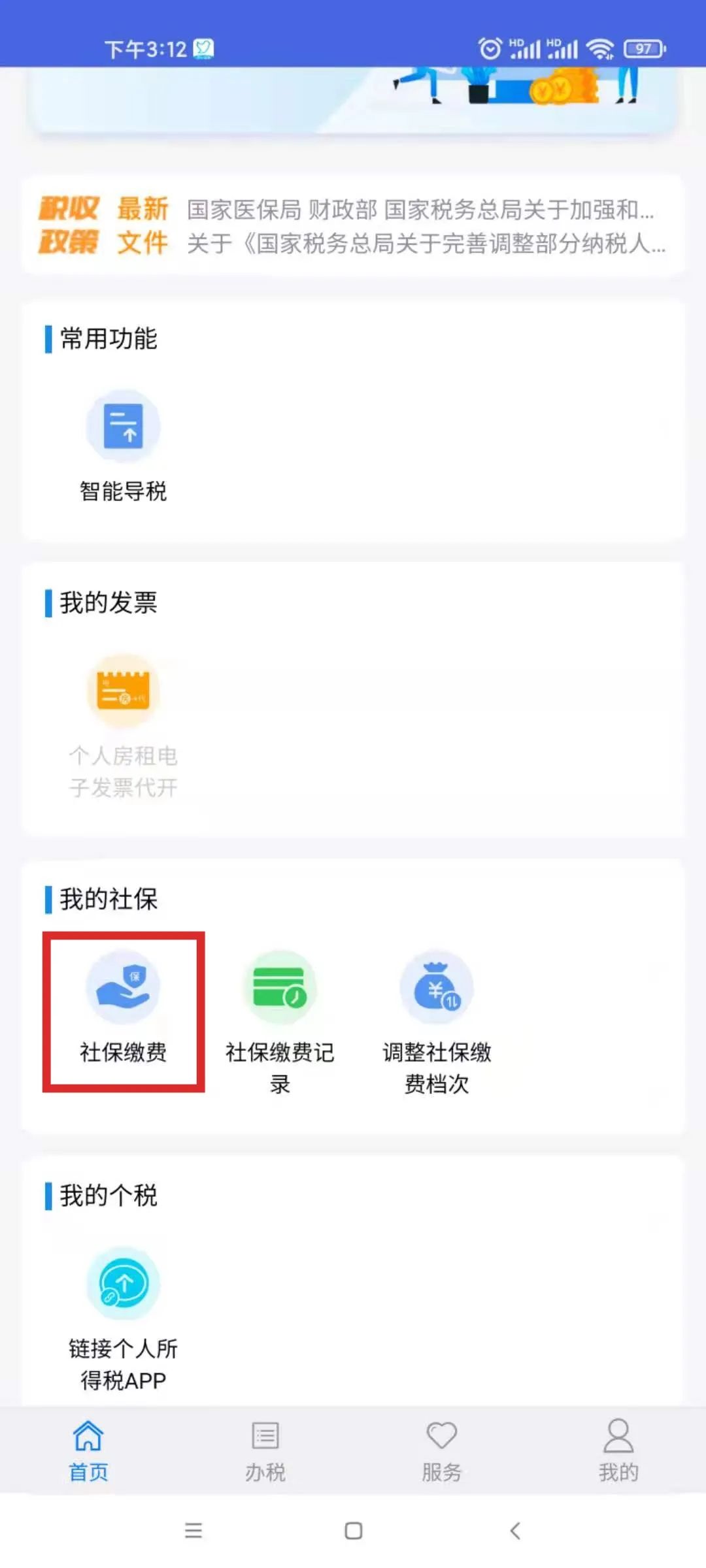
Task: Open the notice starting with 关于《国家税务总局
Action: coord(426,243)
